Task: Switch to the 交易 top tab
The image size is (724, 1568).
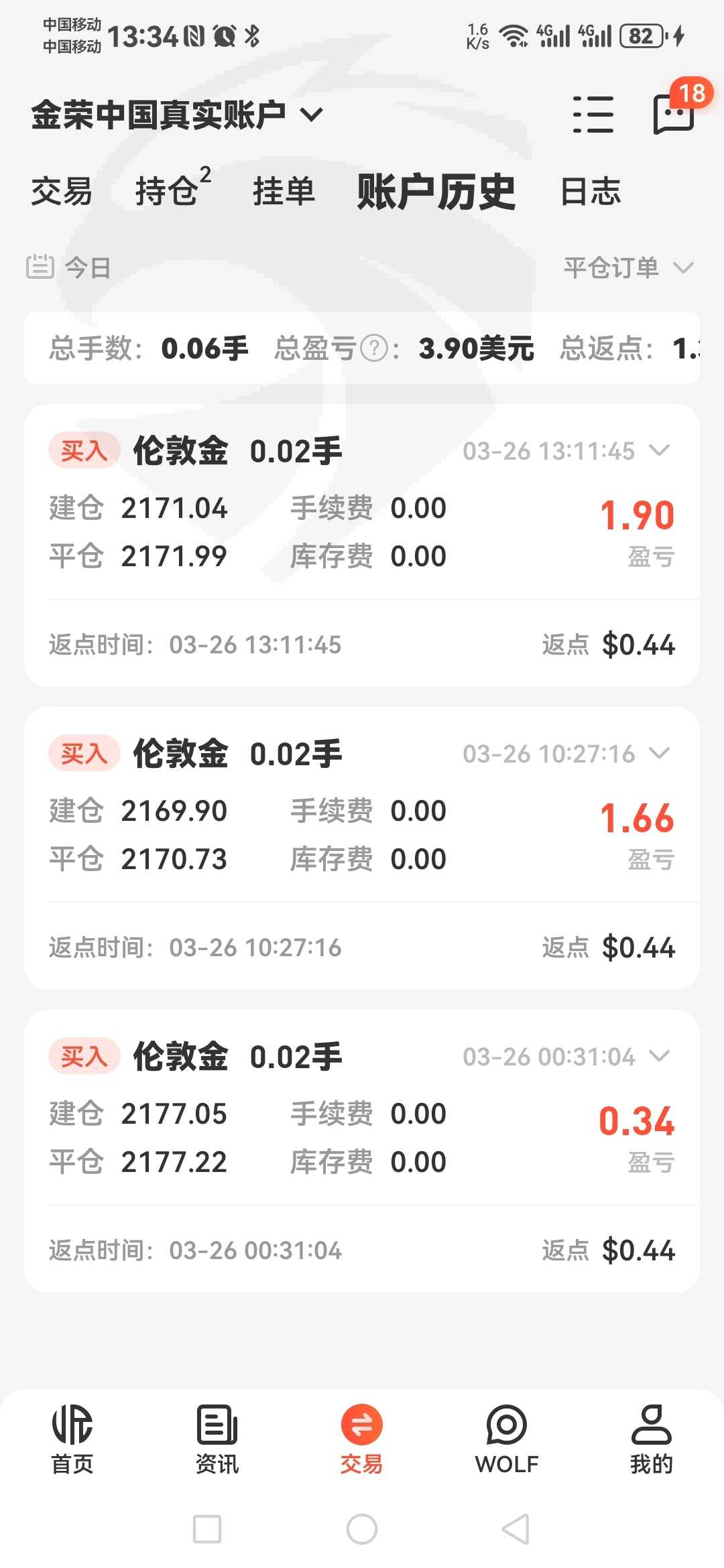Action: 62,192
